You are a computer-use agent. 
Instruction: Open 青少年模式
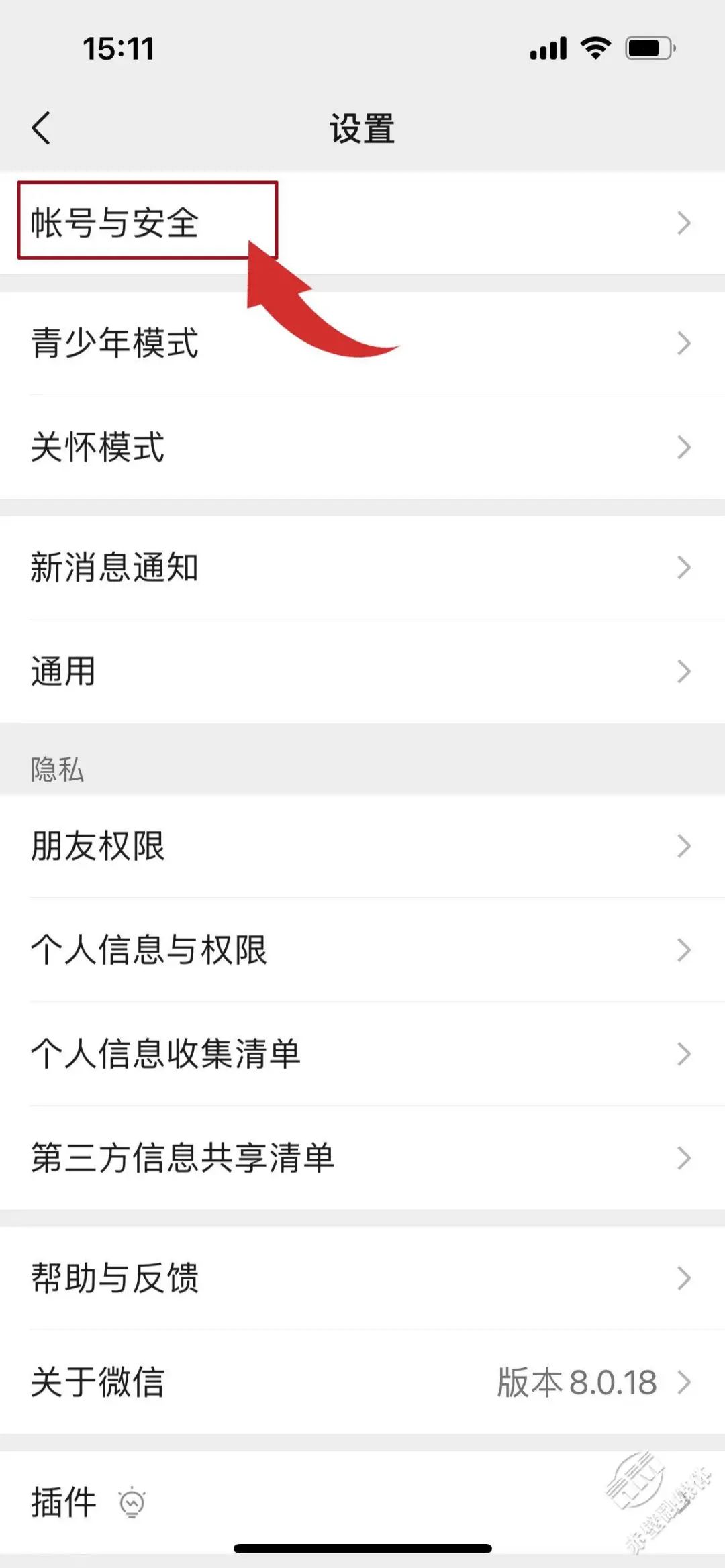tap(362, 343)
